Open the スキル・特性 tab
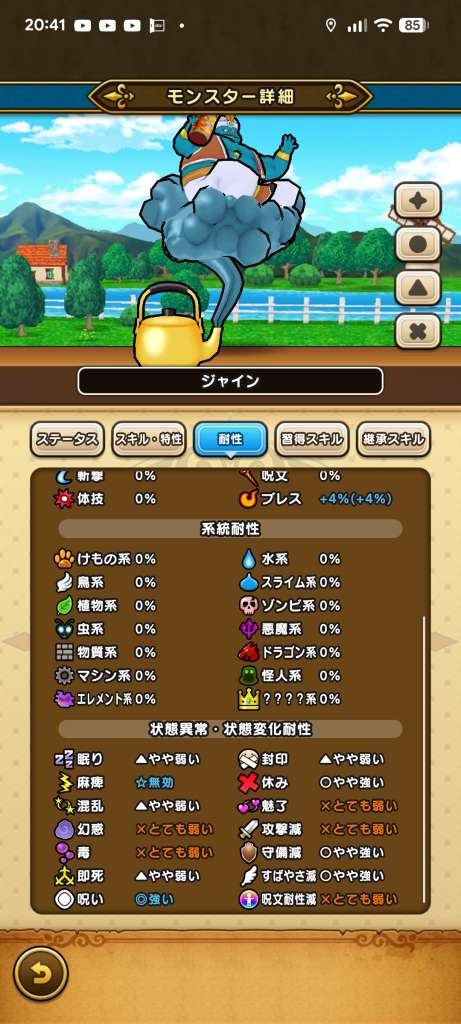 pos(149,439)
